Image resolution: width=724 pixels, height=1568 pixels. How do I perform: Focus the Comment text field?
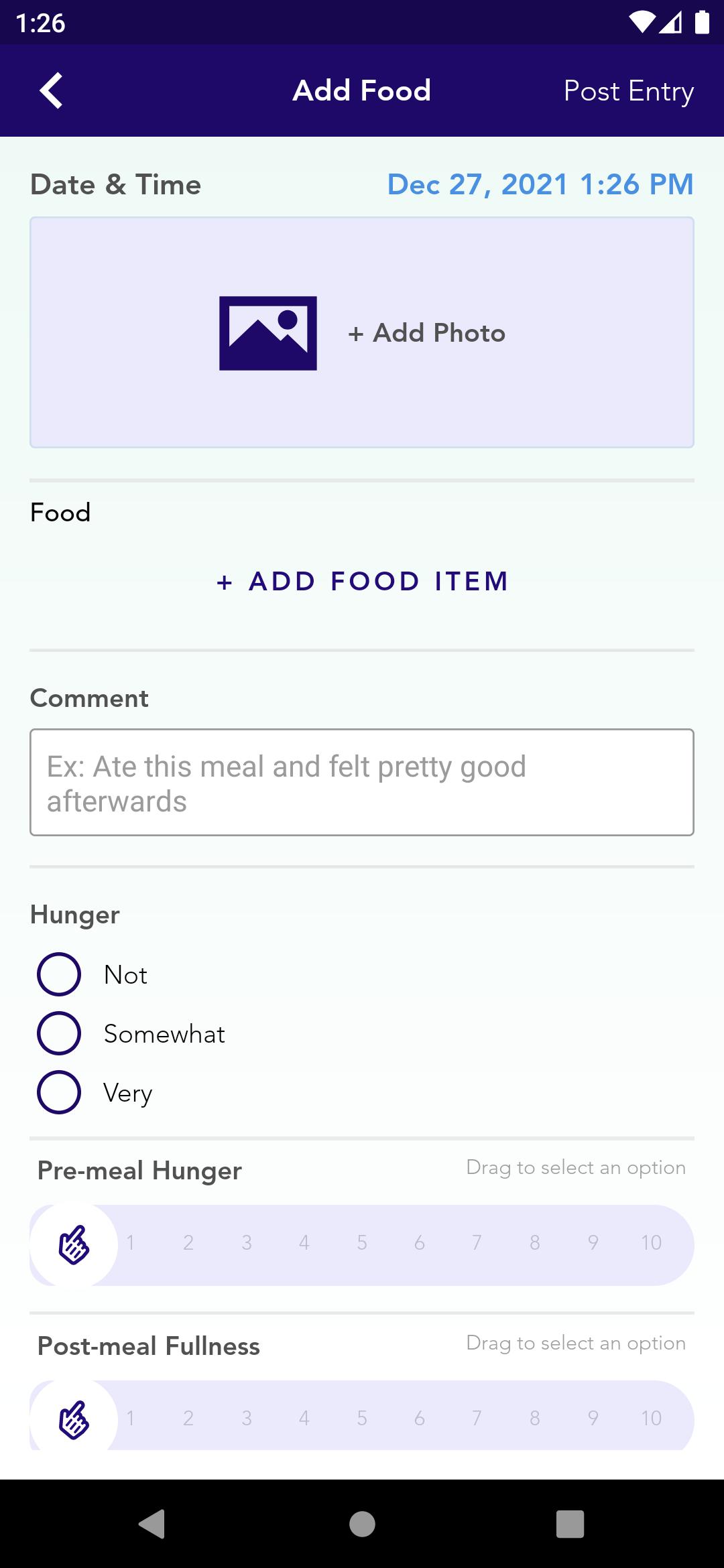pyautogui.click(x=362, y=782)
